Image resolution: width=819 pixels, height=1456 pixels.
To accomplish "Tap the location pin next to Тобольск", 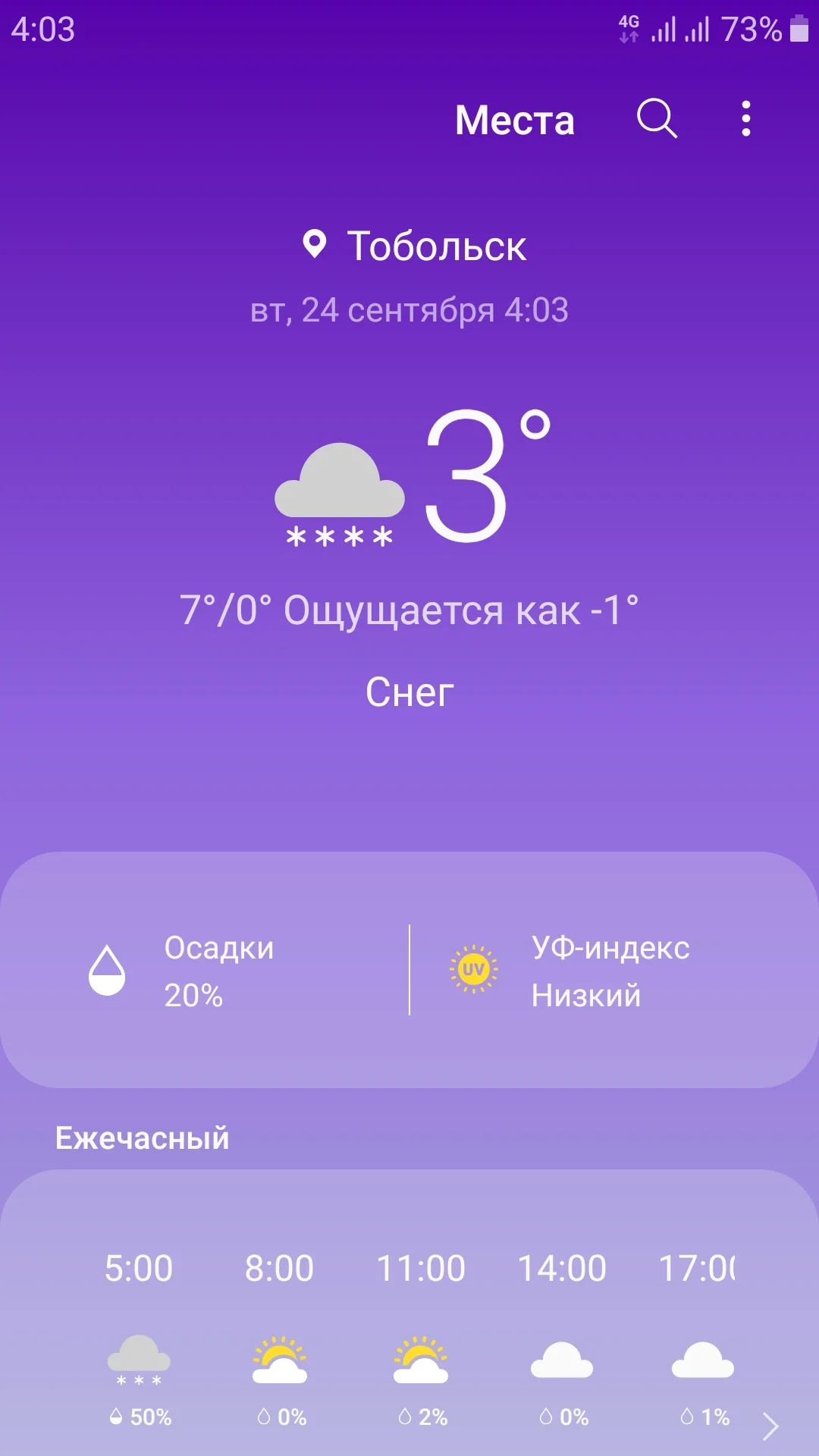I will point(316,244).
